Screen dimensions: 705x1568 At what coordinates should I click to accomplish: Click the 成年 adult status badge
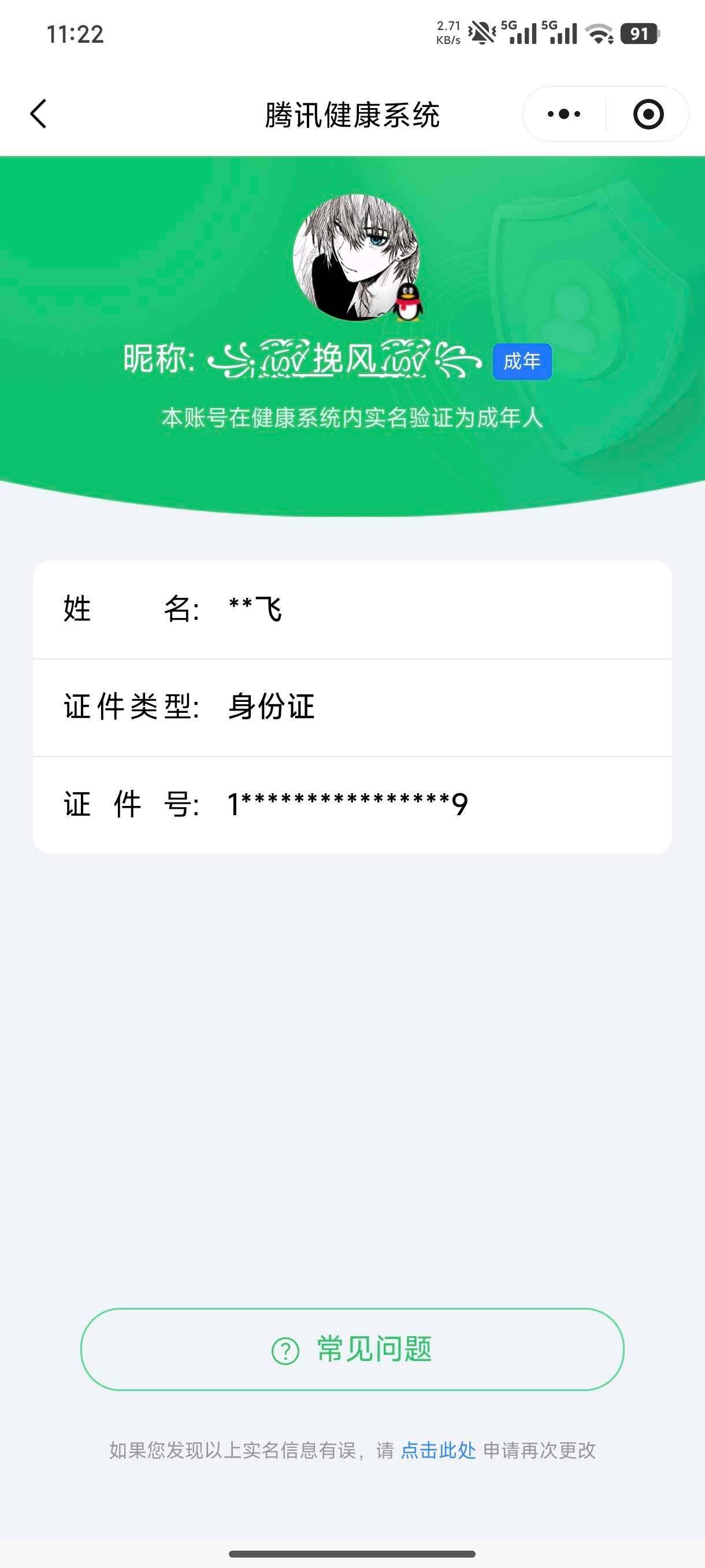[521, 361]
